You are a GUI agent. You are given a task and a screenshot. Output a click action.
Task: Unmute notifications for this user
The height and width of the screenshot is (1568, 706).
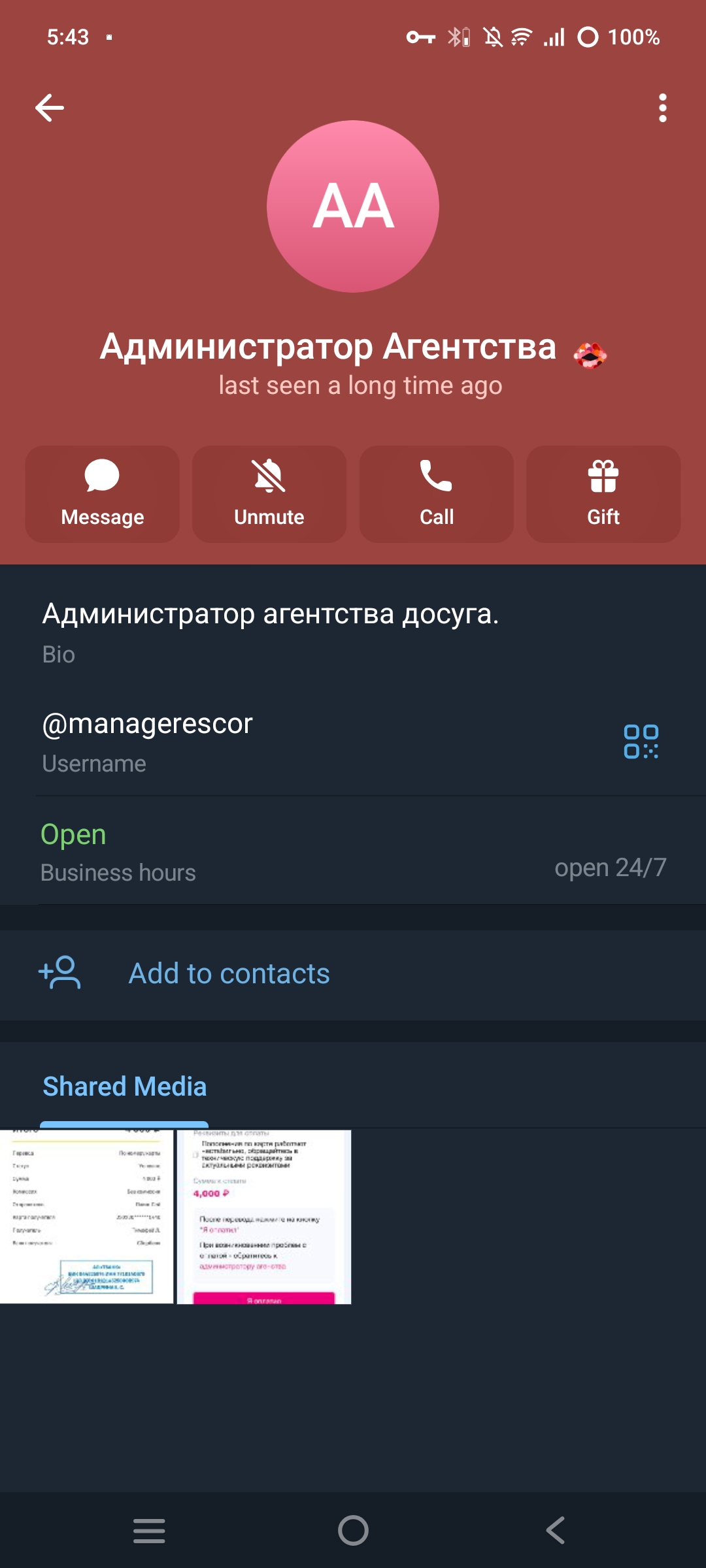(269, 494)
